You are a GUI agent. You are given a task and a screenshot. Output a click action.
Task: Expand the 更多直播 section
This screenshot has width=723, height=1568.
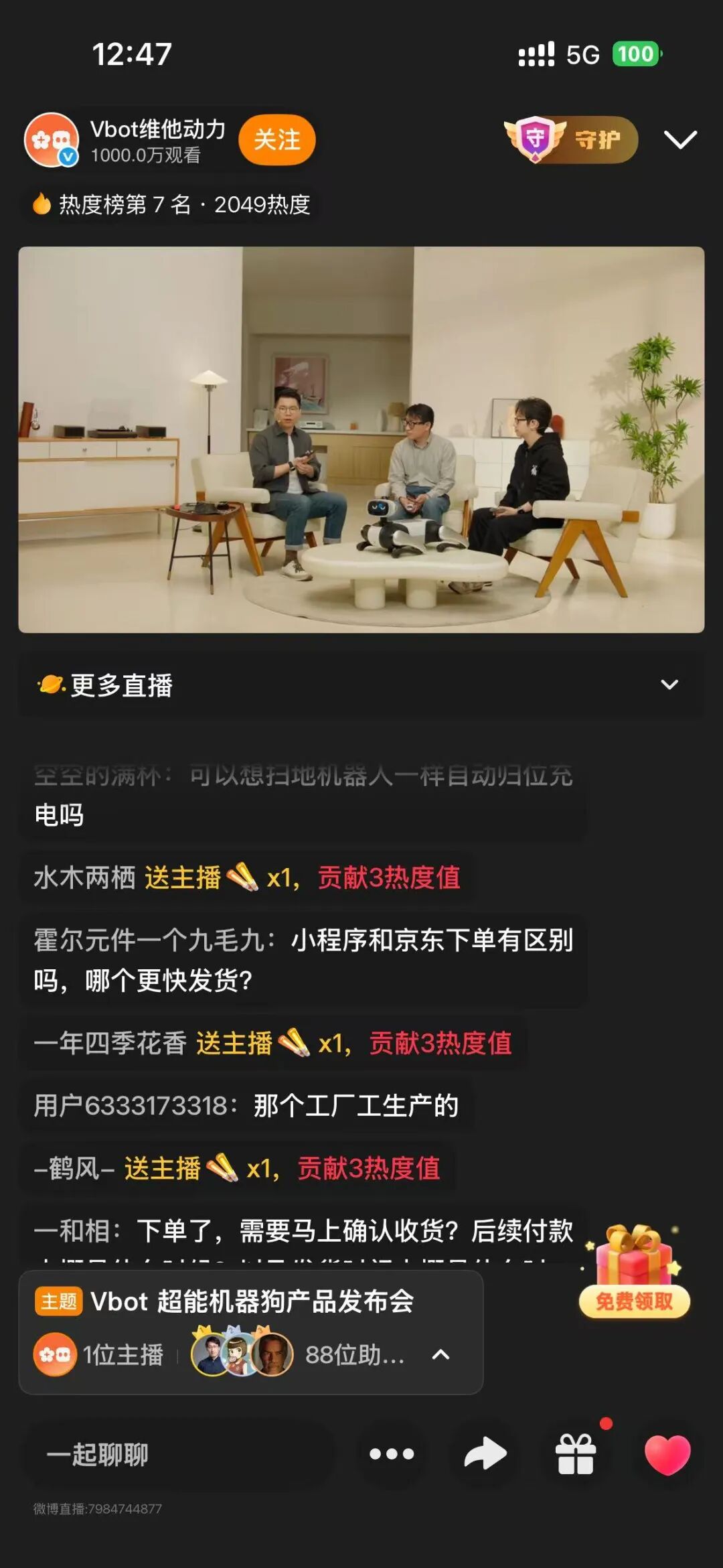click(669, 685)
